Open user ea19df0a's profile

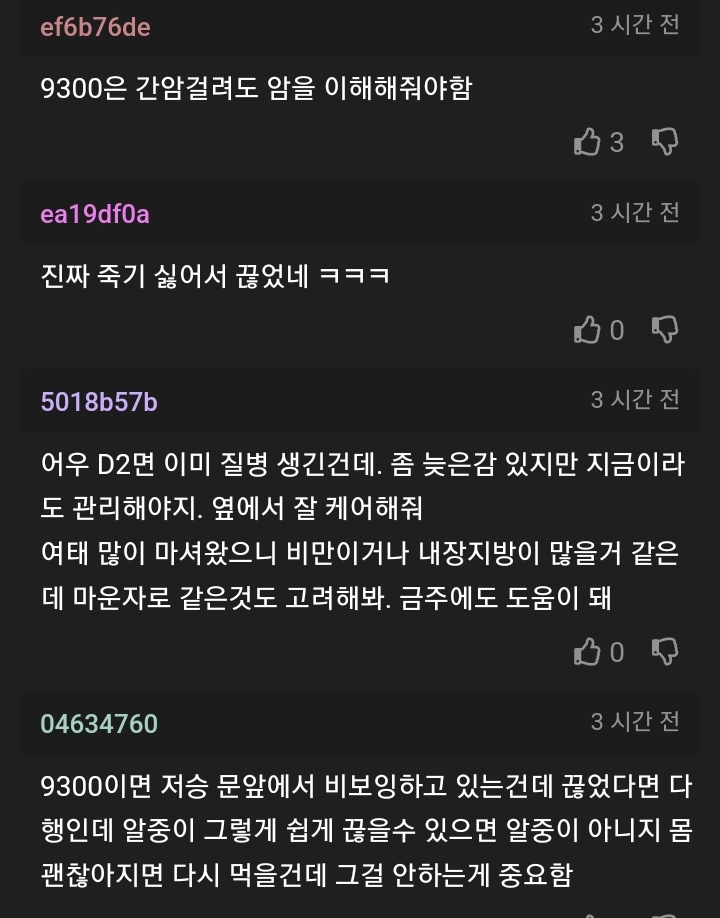pos(93,213)
